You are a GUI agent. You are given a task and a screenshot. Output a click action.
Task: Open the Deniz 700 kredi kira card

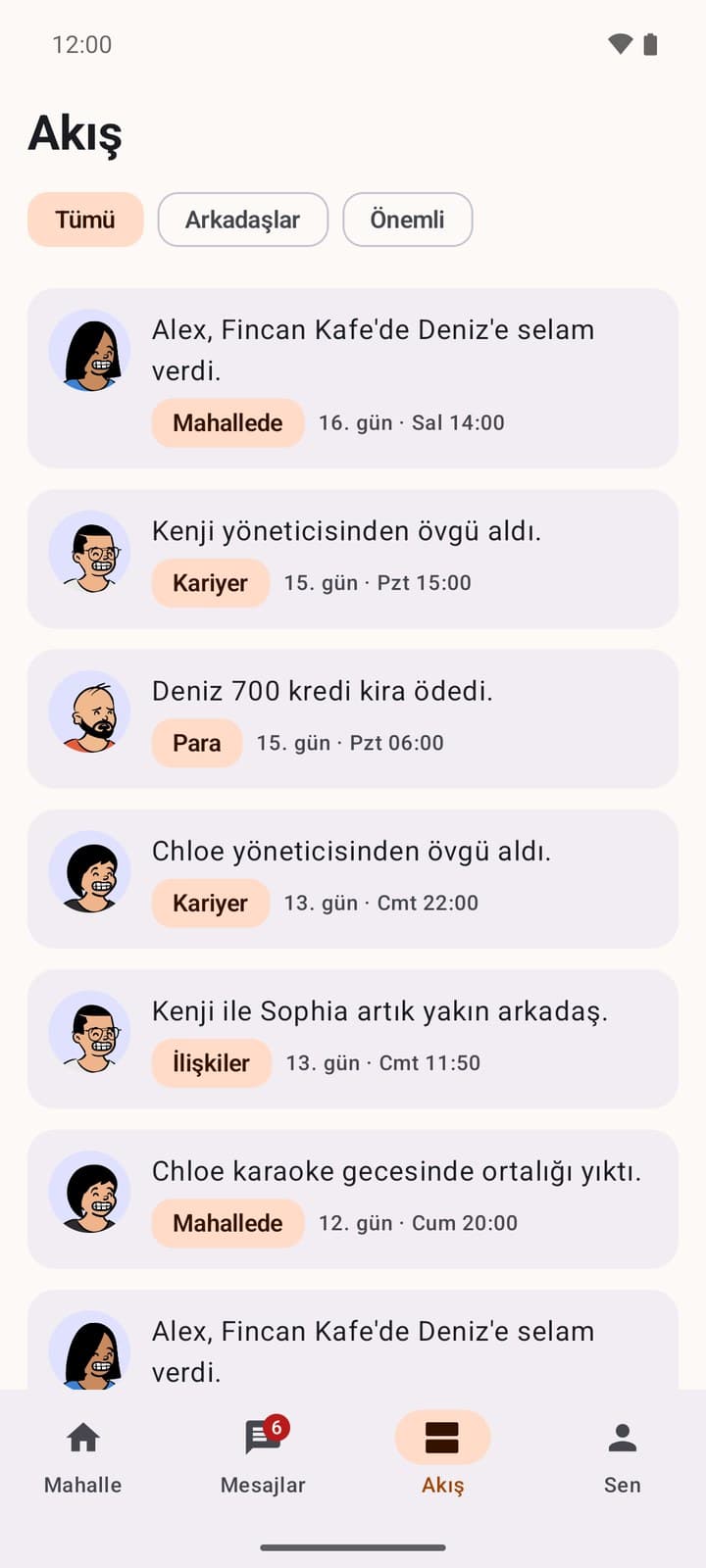point(353,718)
